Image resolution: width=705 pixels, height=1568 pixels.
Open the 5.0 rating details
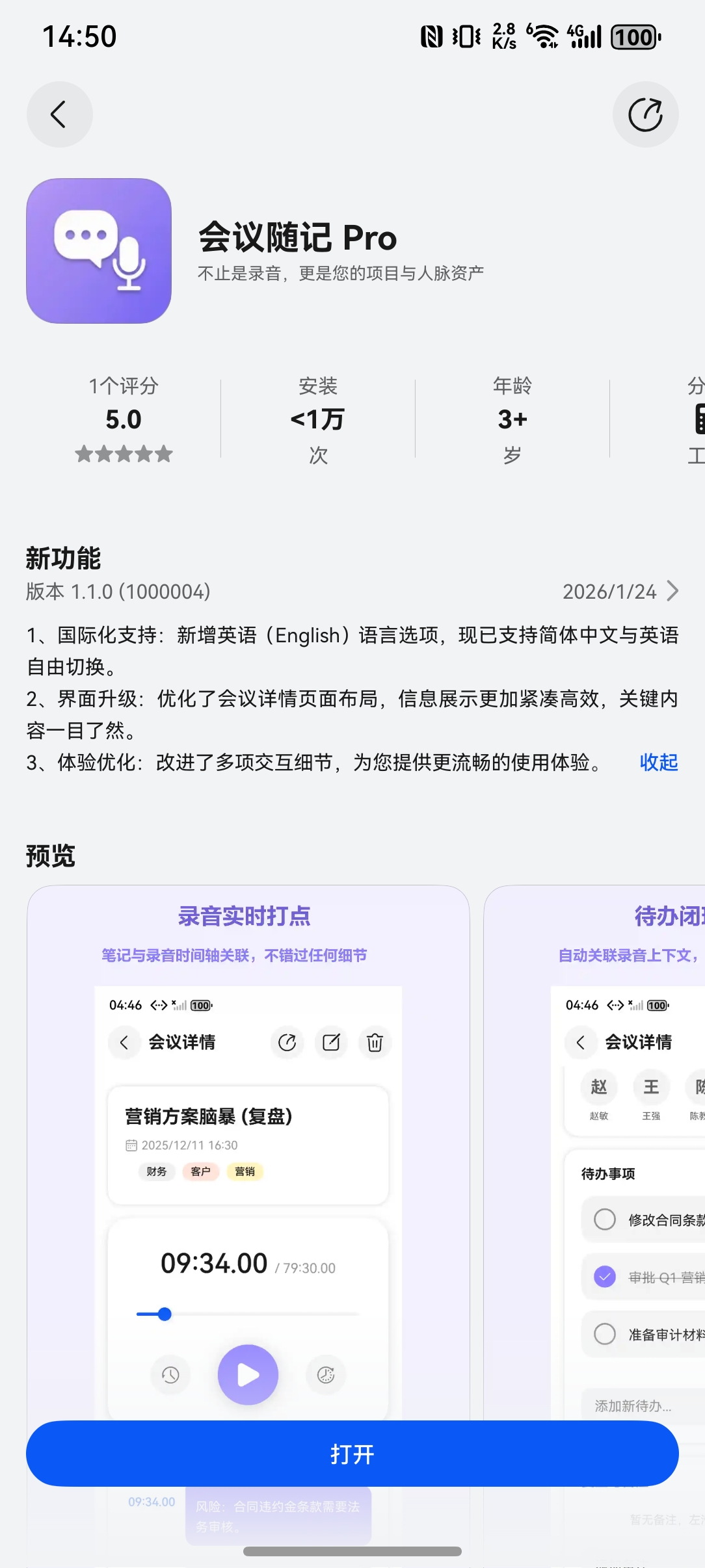(x=124, y=420)
